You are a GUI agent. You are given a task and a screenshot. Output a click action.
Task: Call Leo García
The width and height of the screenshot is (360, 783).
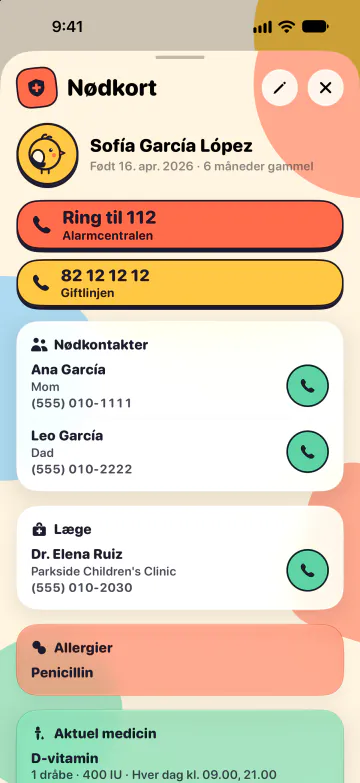(308, 451)
